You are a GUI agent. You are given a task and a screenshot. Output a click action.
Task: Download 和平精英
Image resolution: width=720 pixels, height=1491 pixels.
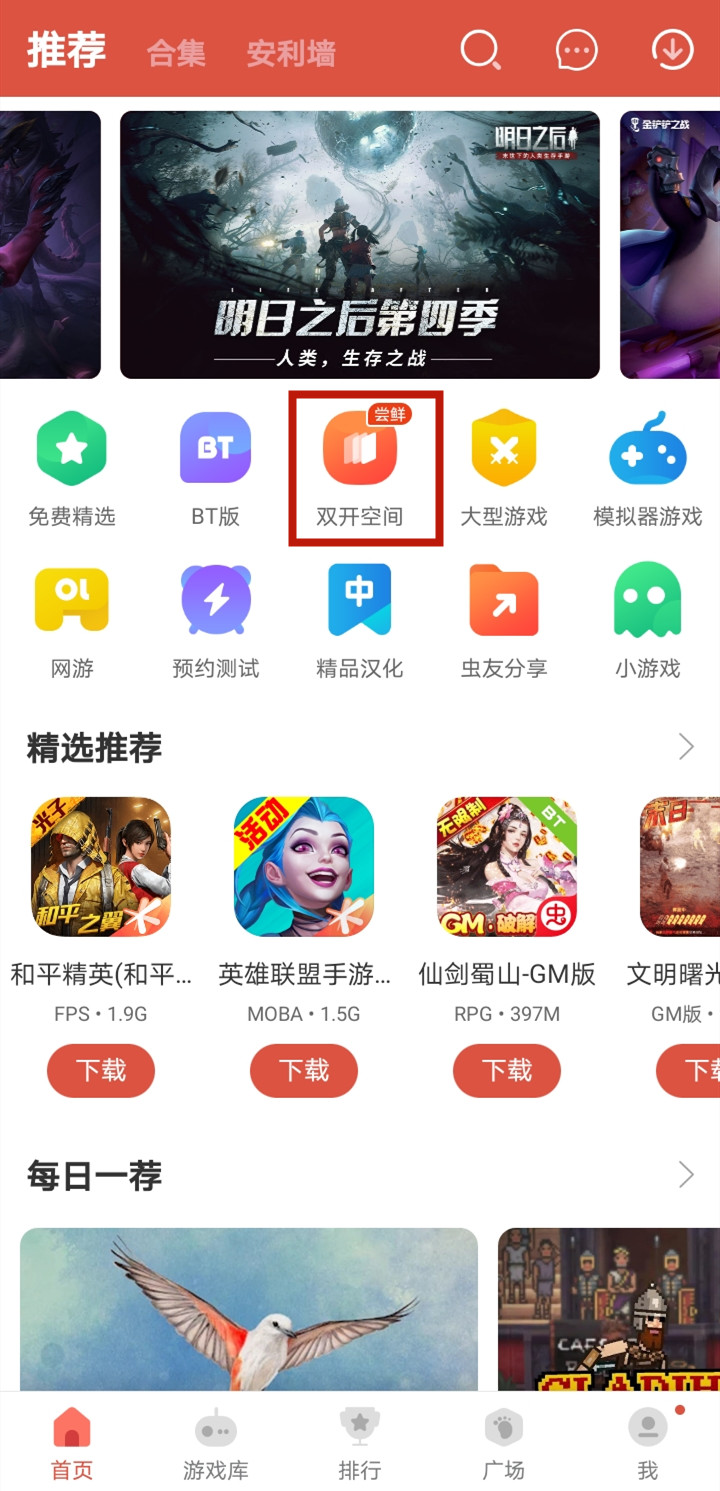(101, 1070)
